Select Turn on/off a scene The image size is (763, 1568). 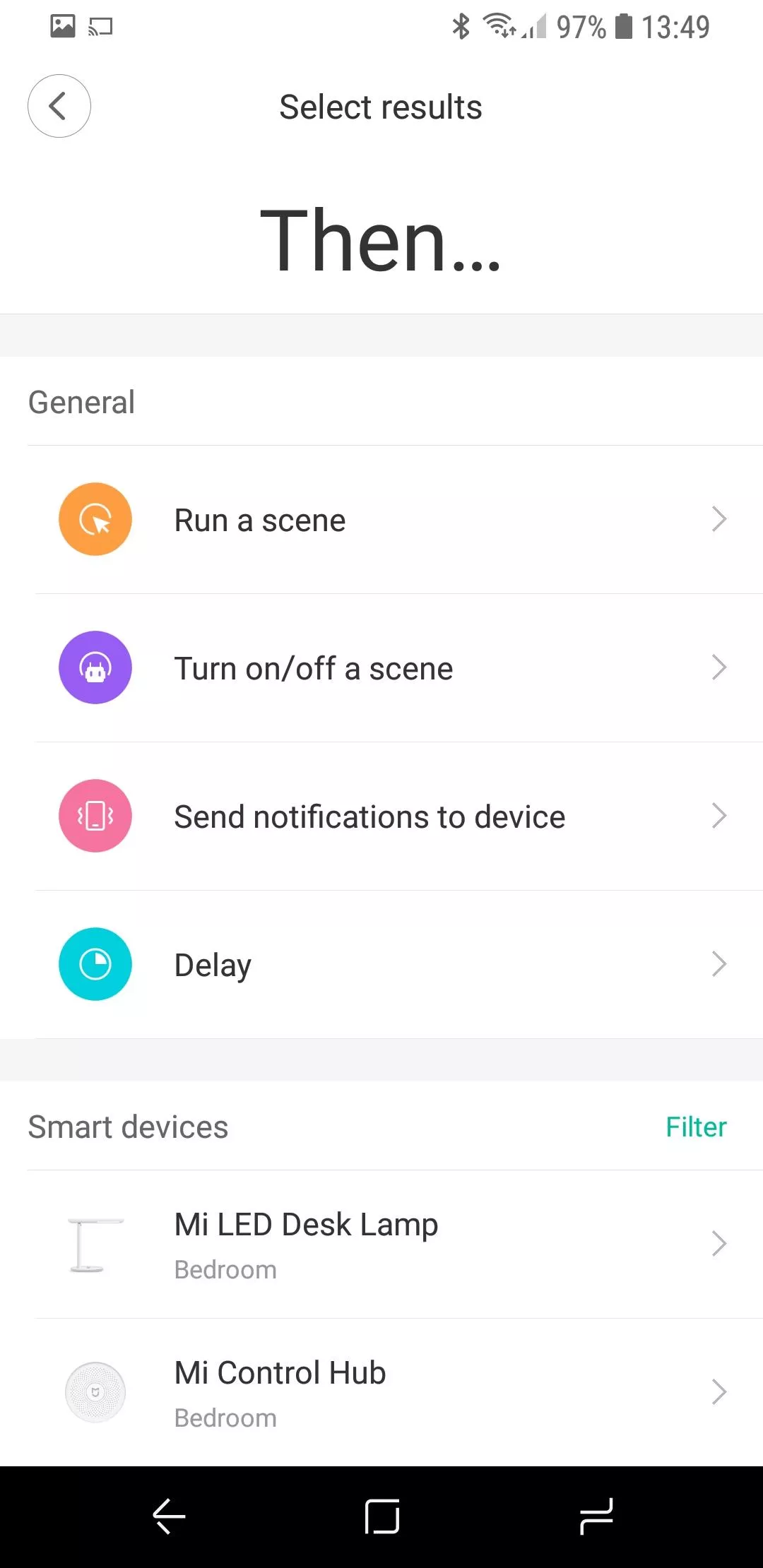(381, 668)
